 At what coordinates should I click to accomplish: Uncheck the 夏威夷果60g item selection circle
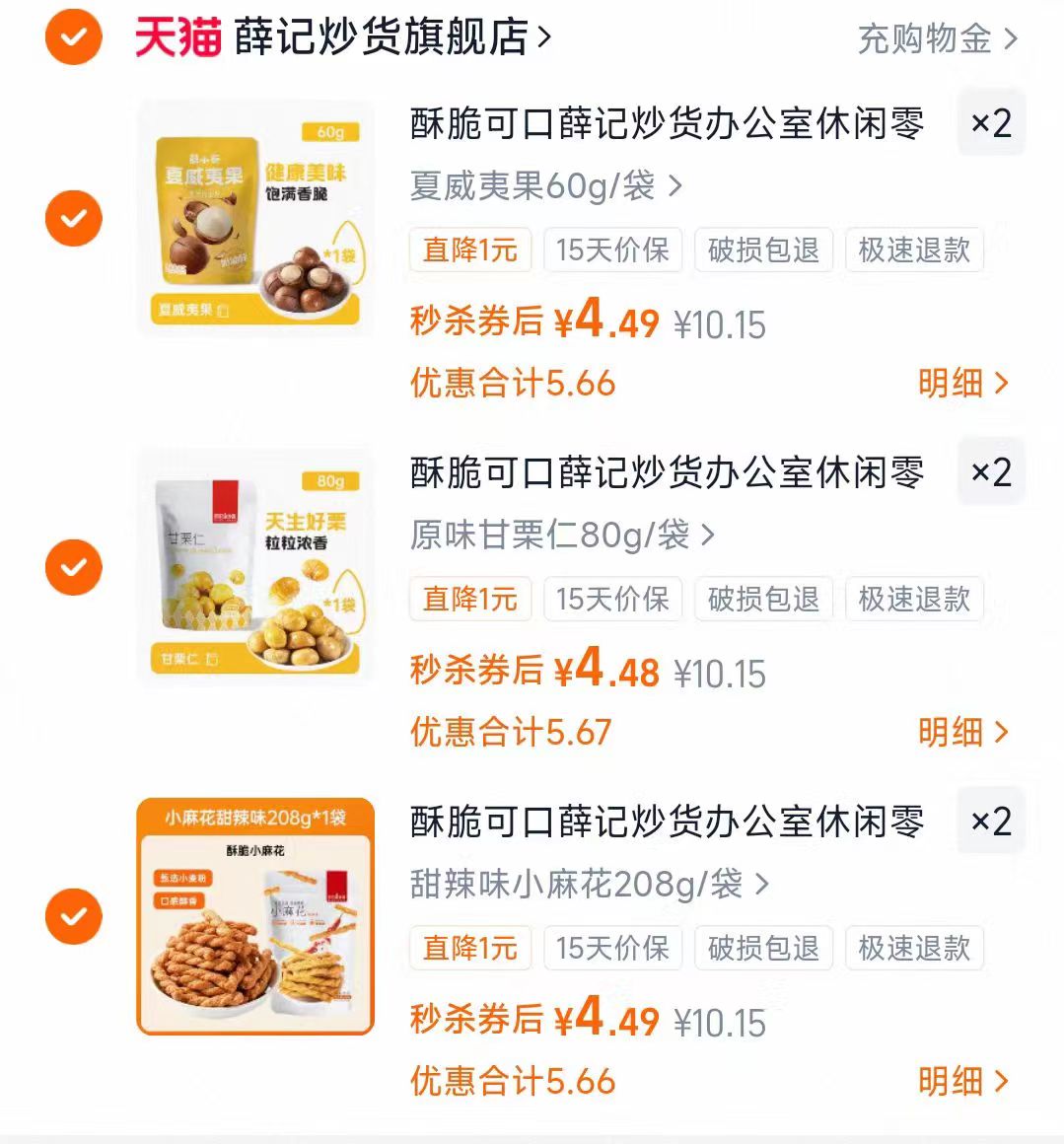[73, 218]
